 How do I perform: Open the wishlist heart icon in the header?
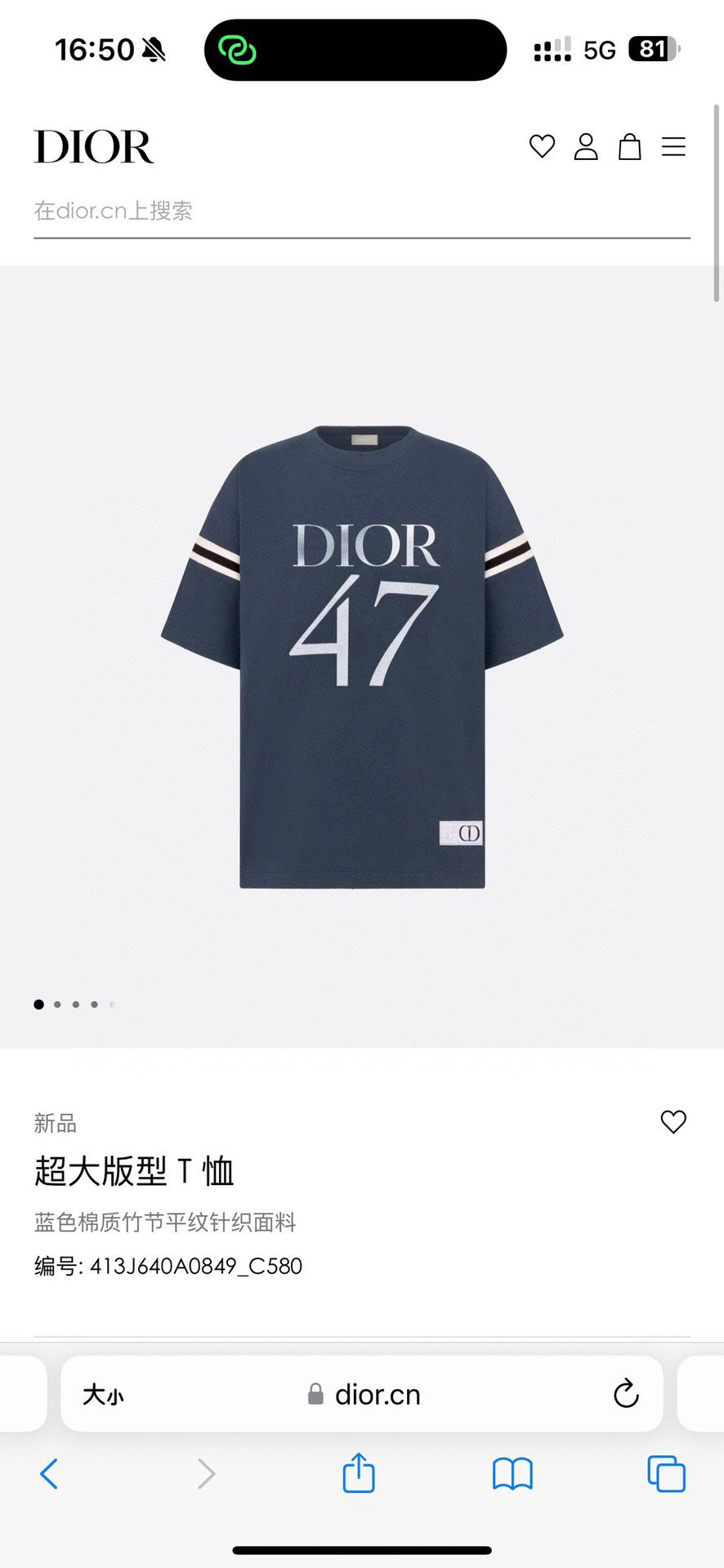point(542,148)
